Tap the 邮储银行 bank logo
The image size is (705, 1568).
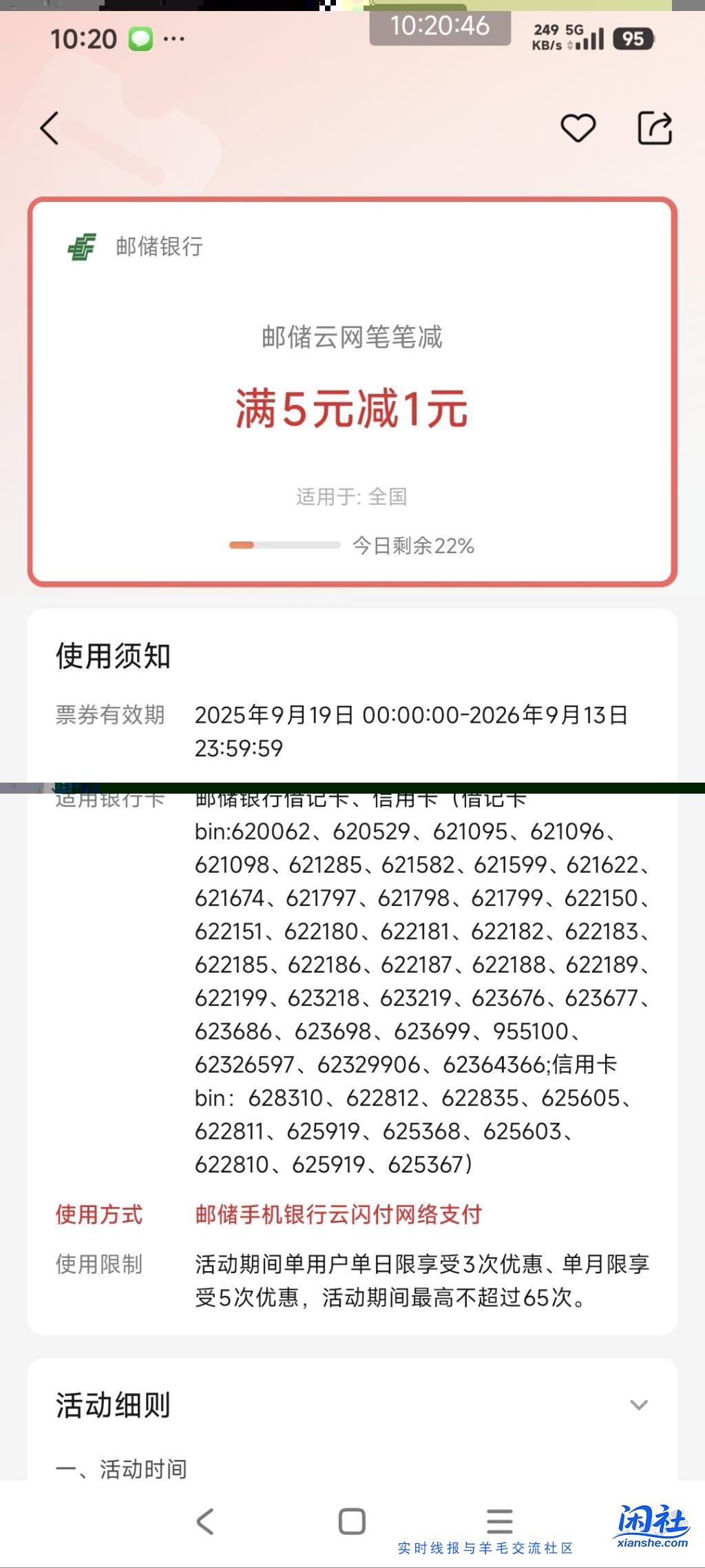click(x=81, y=246)
